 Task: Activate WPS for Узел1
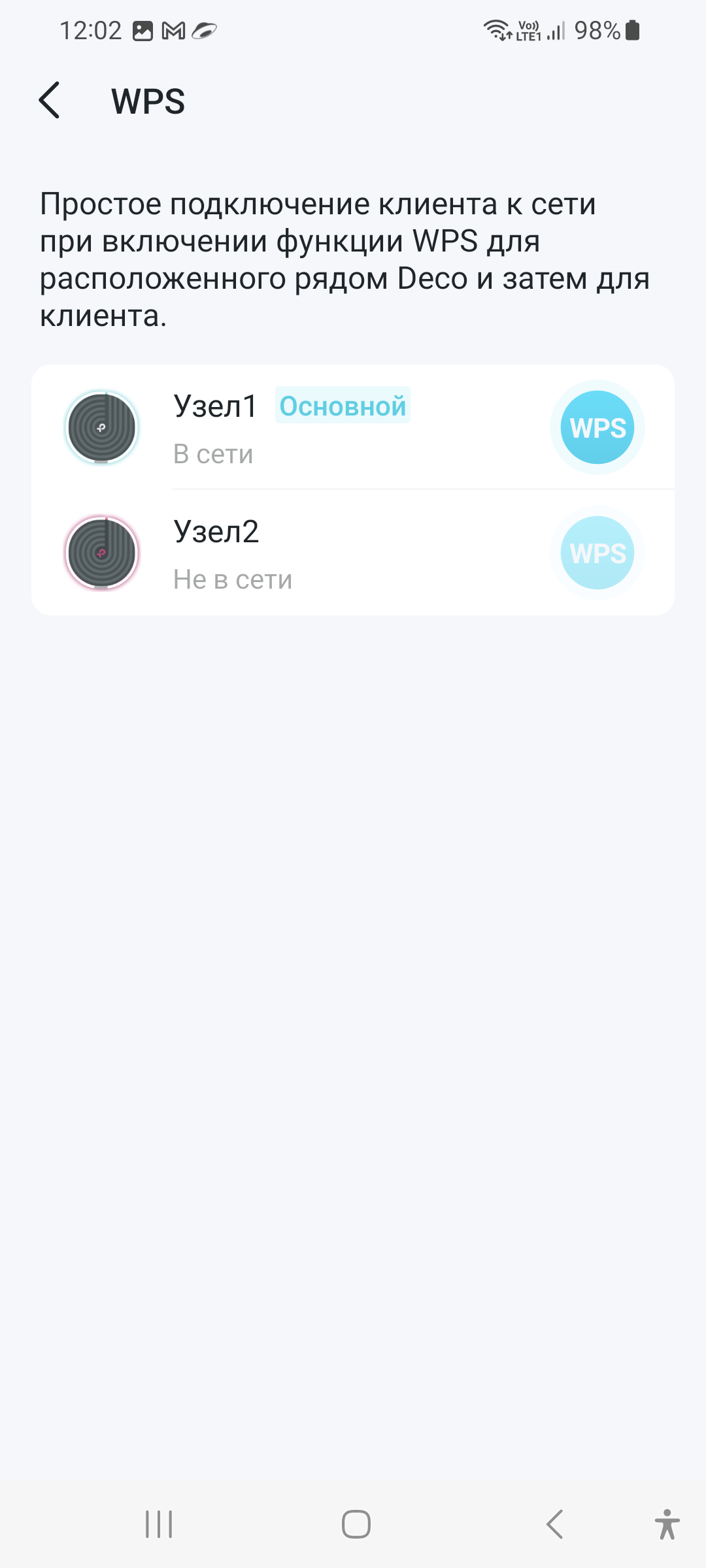tap(597, 428)
